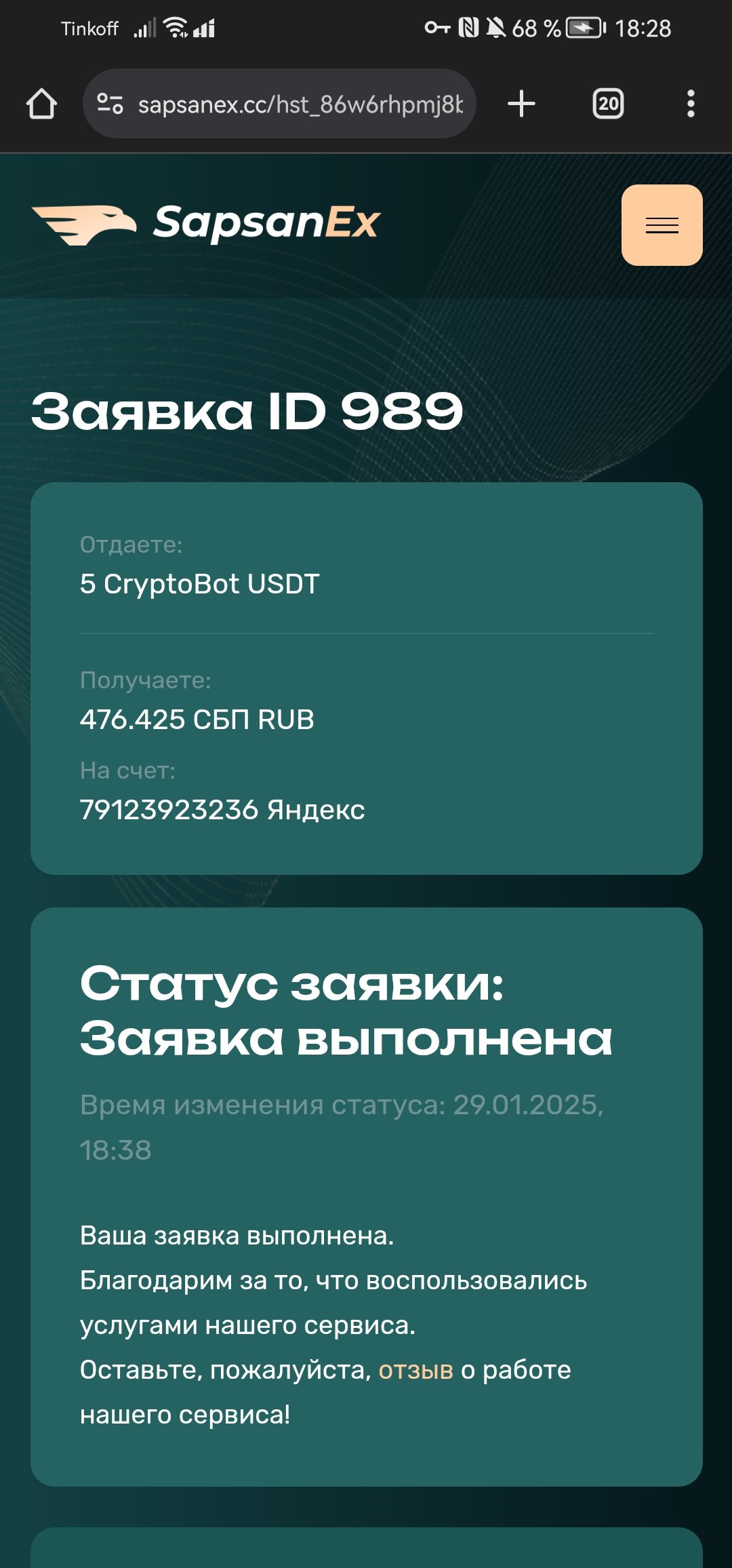Tap the sapsanex.cc address bar
The image size is (732, 1568).
[300, 104]
